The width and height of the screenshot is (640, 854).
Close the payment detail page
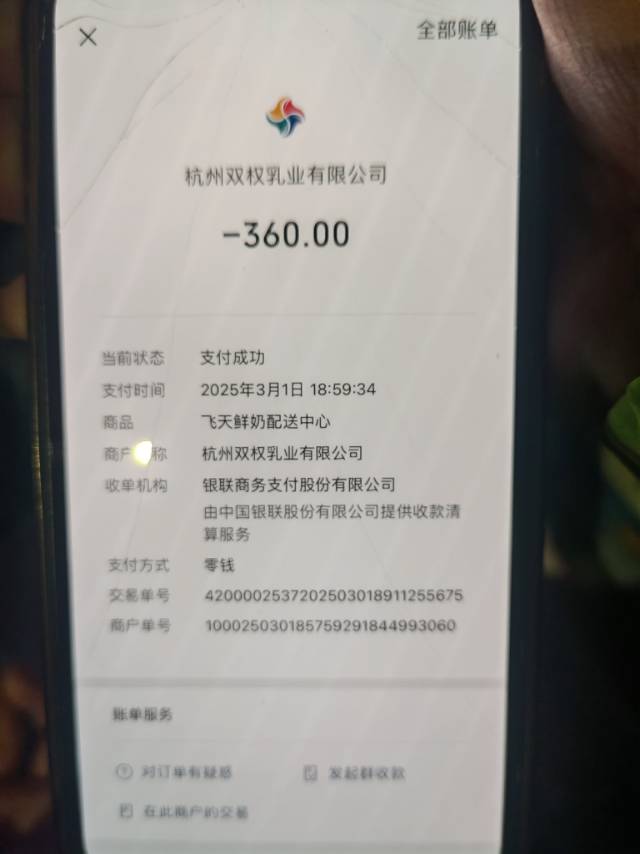[x=88, y=37]
